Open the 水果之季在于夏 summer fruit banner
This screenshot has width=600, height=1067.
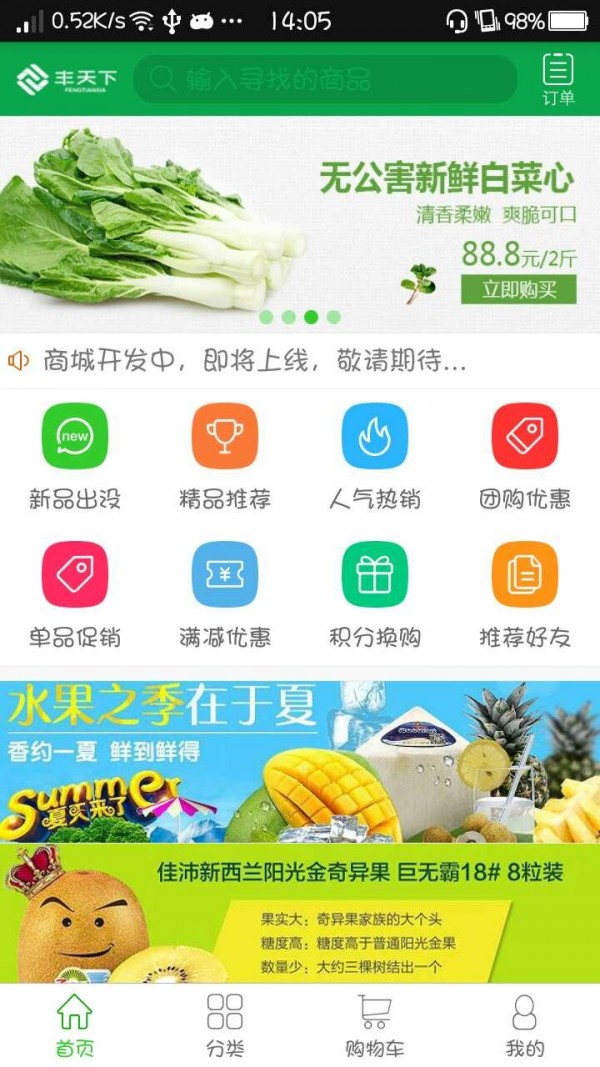click(300, 761)
